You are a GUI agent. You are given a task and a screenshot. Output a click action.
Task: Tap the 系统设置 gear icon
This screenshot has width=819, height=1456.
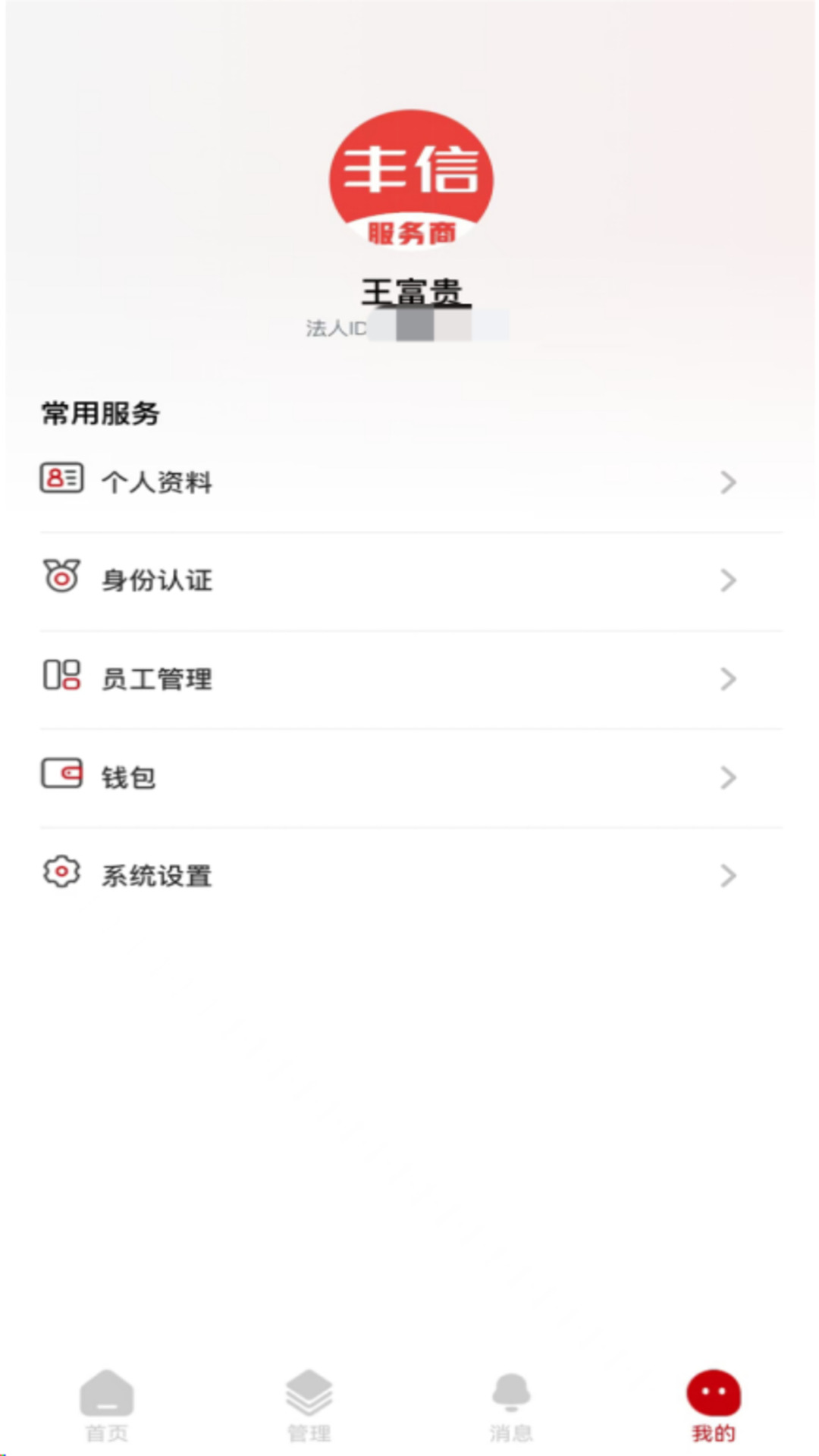(61, 874)
